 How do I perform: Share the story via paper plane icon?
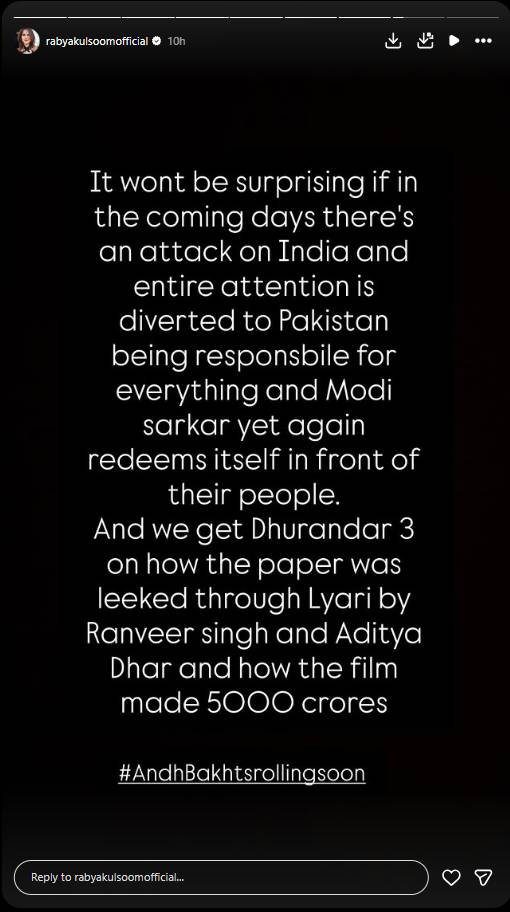click(x=483, y=877)
